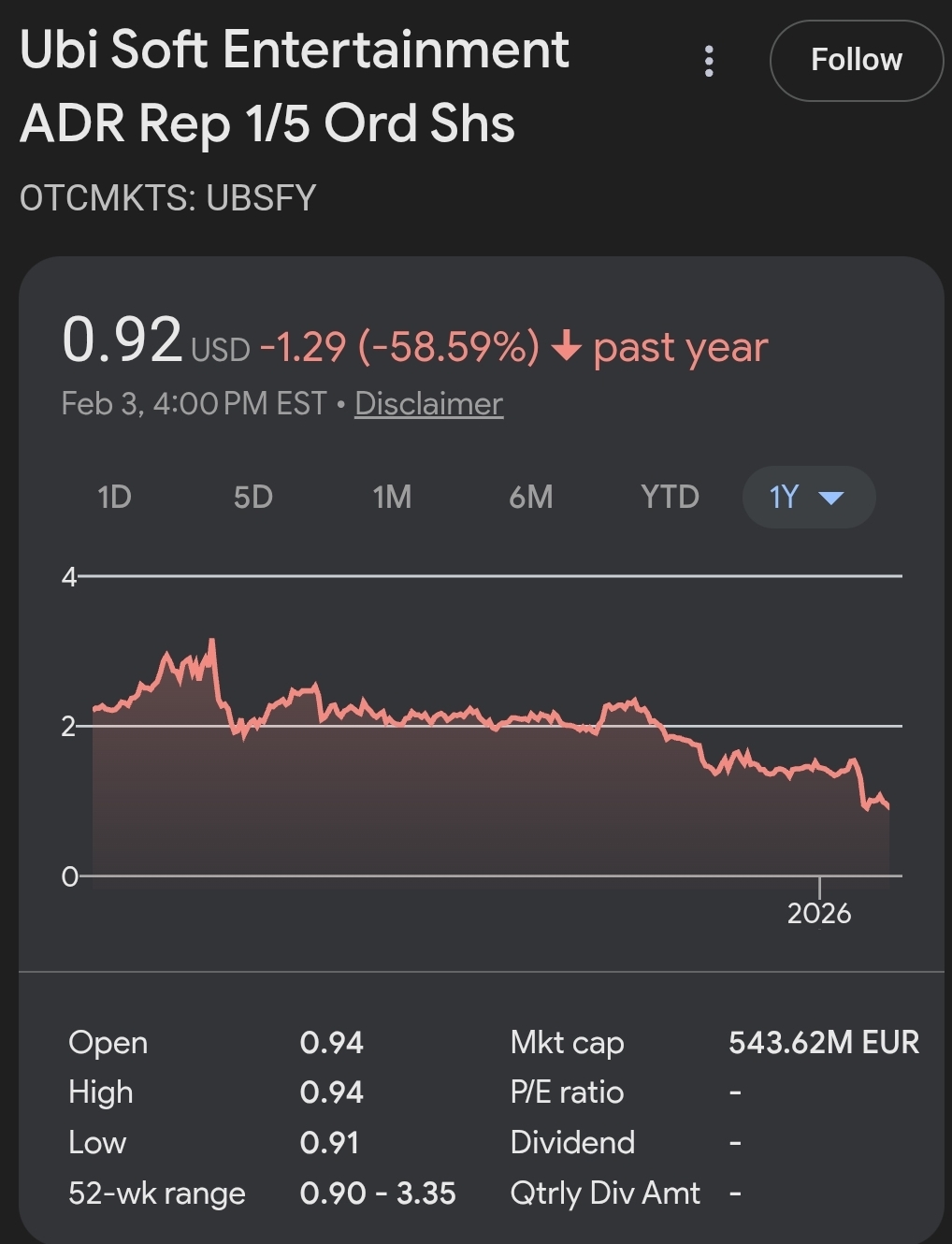View the YTD chart range

[x=670, y=497]
